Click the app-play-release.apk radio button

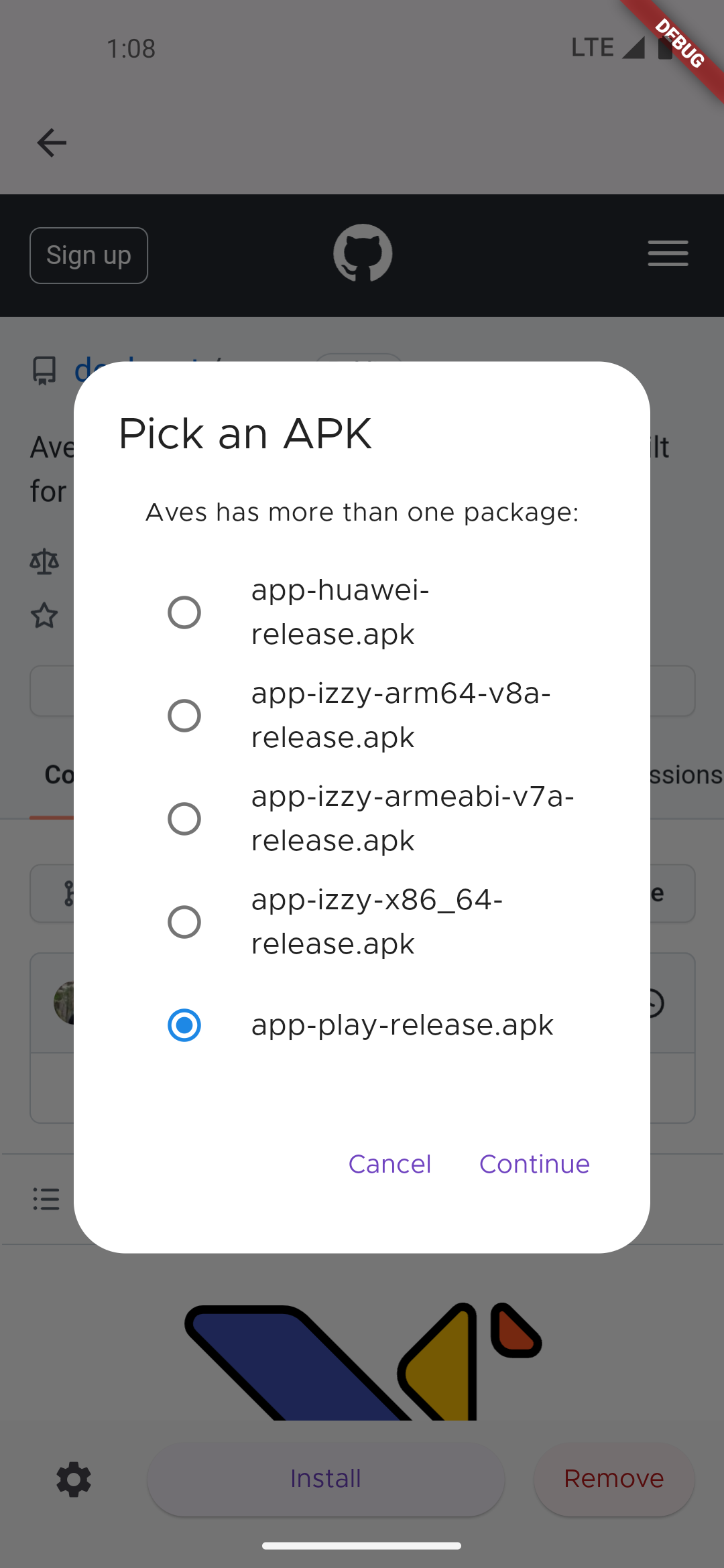[184, 1025]
